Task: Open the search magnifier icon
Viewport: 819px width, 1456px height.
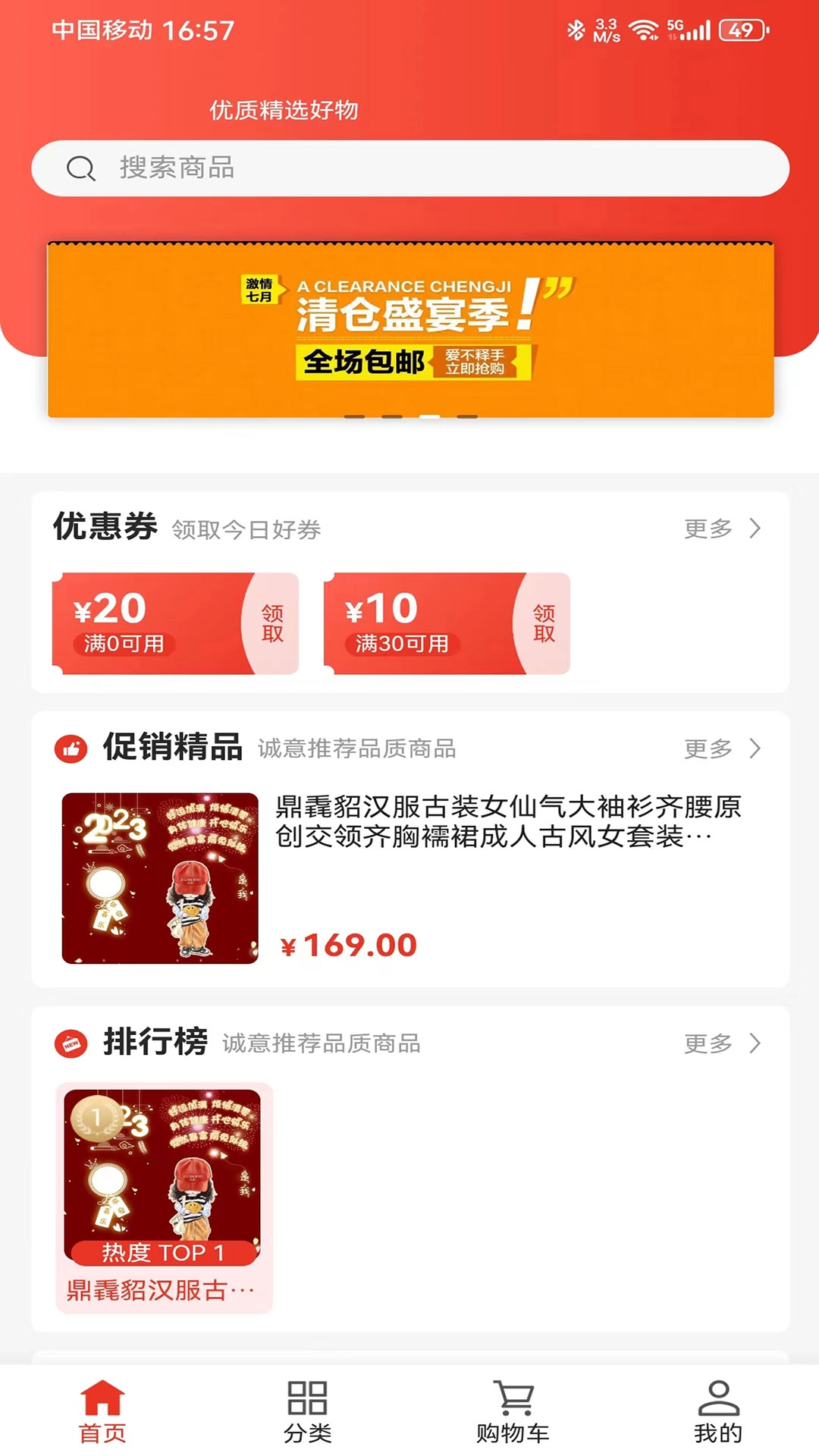Action: point(81,168)
